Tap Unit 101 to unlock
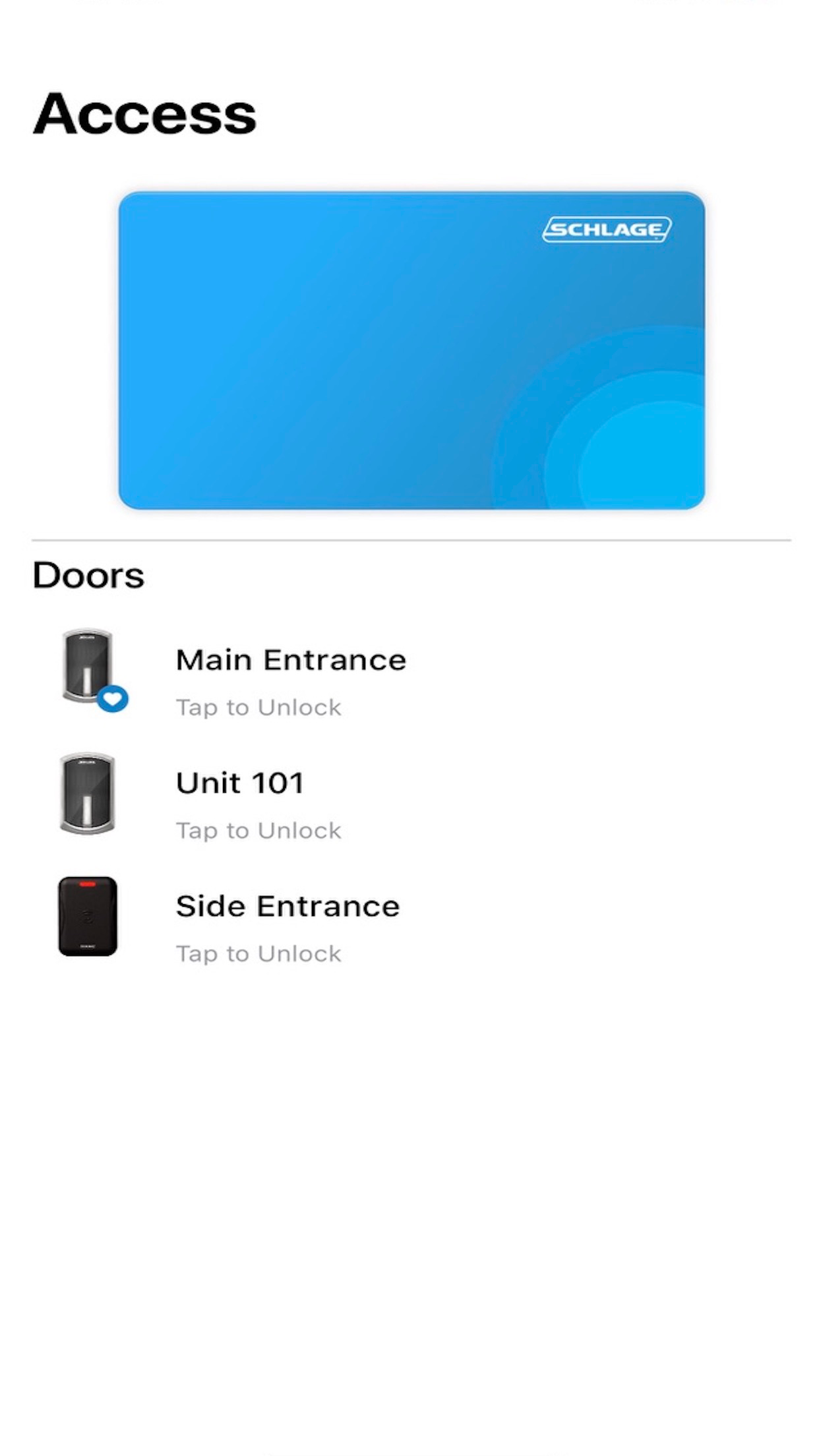The image size is (819, 1456). pos(257,803)
